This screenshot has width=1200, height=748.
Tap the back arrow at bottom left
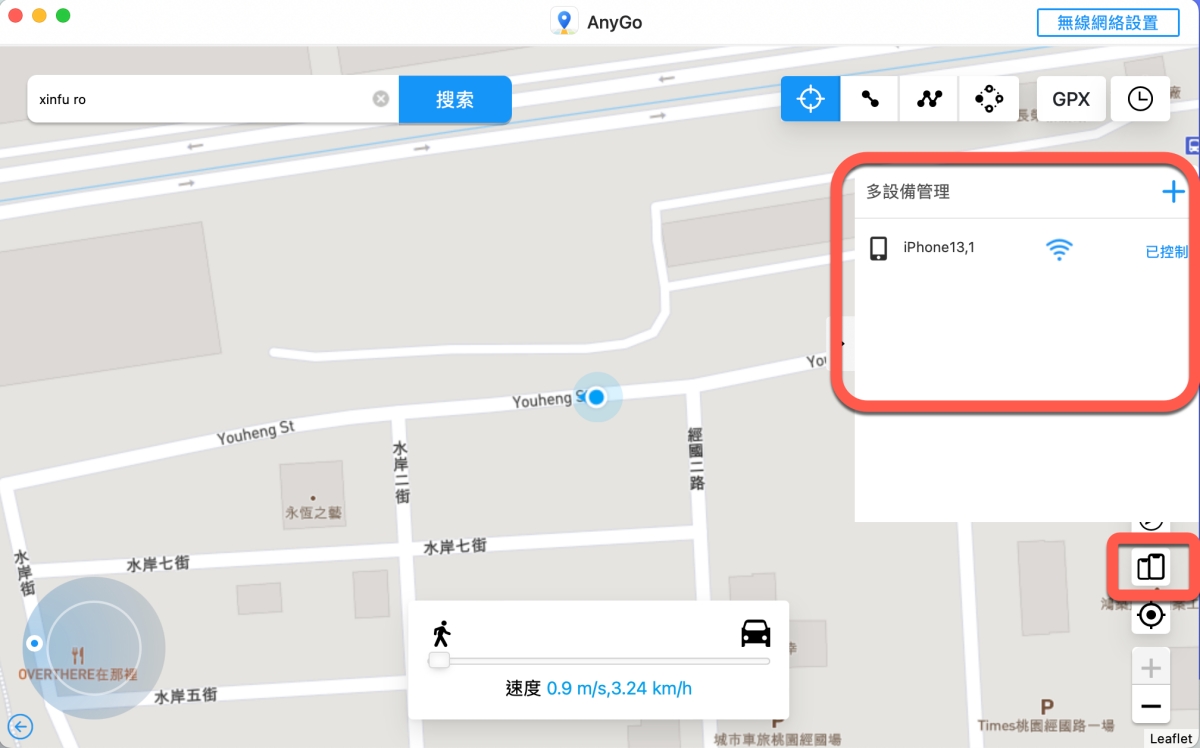(19, 727)
